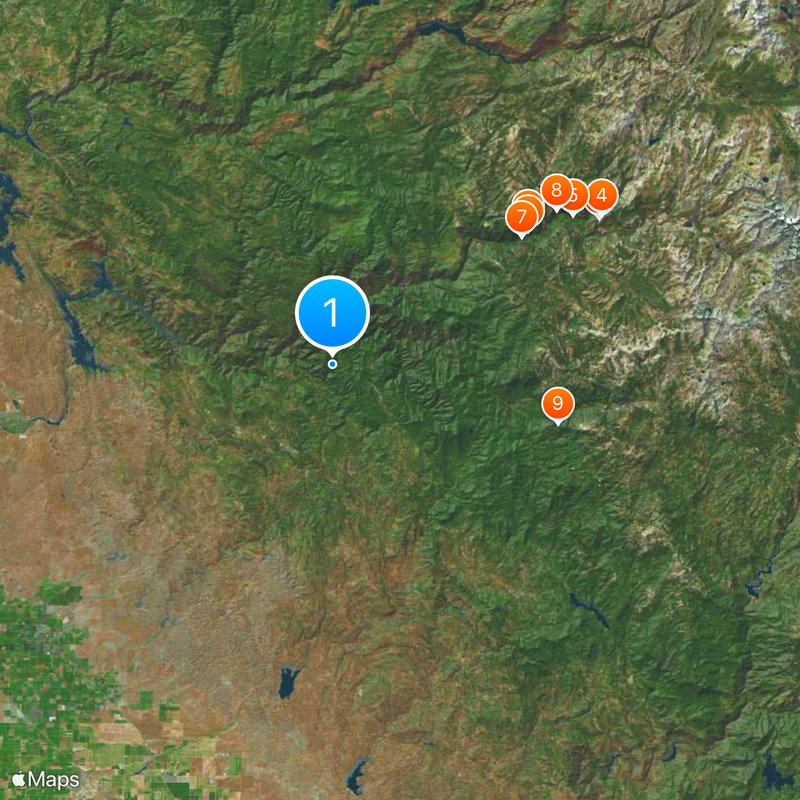
Task: Select the blue map pin numbered 1
Action: 332,313
